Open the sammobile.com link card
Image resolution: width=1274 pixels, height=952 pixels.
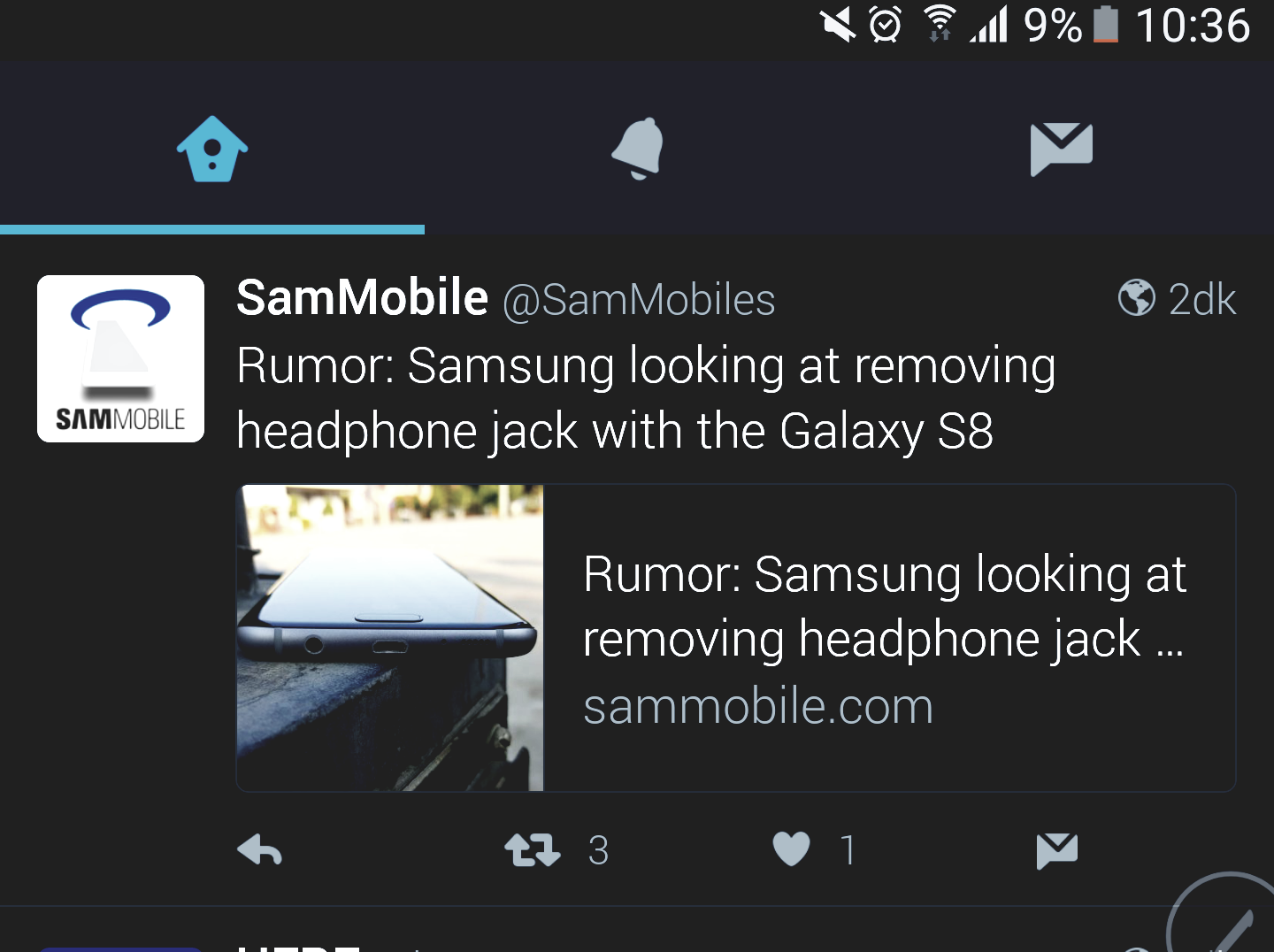click(x=734, y=637)
